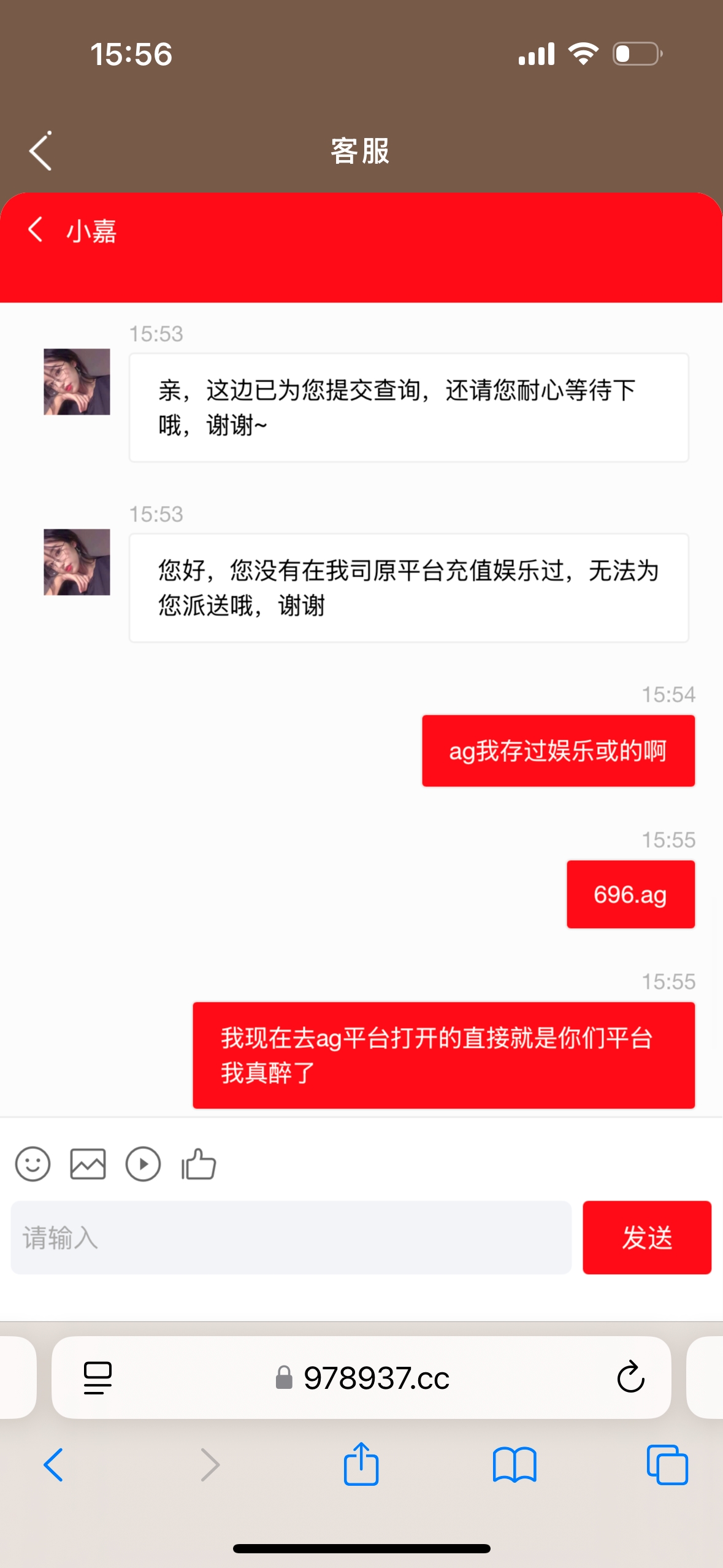Tap the back arrow beside 小嘉
This screenshot has width=723, height=1568.
36,229
